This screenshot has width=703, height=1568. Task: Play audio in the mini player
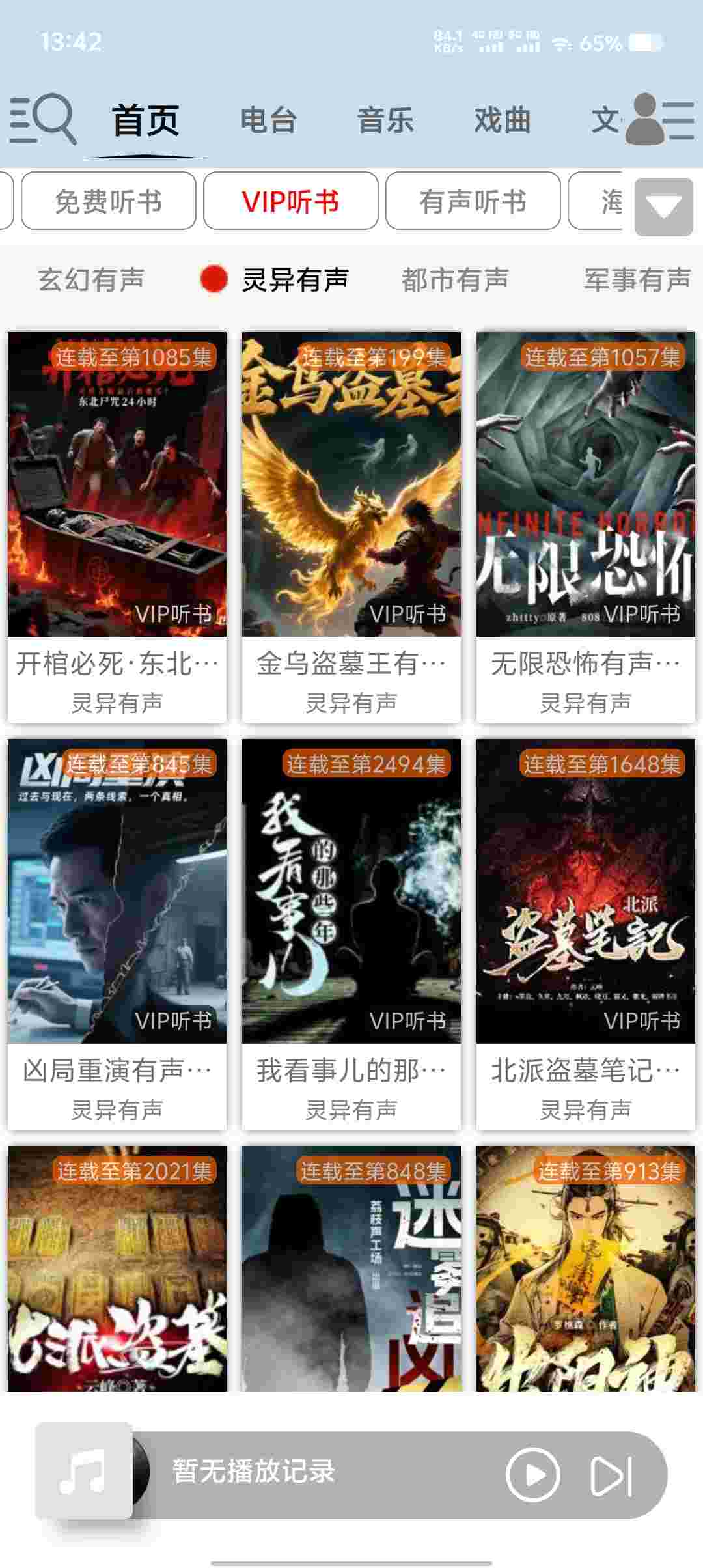[x=532, y=1475]
